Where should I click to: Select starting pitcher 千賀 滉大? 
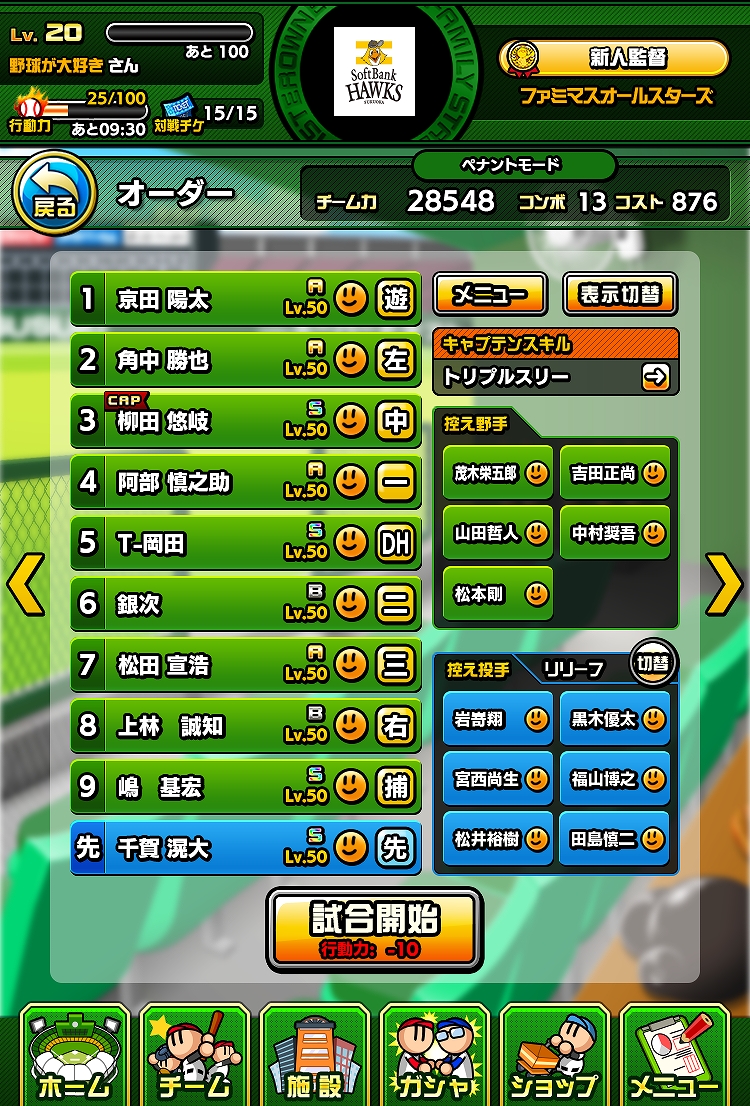tap(246, 848)
